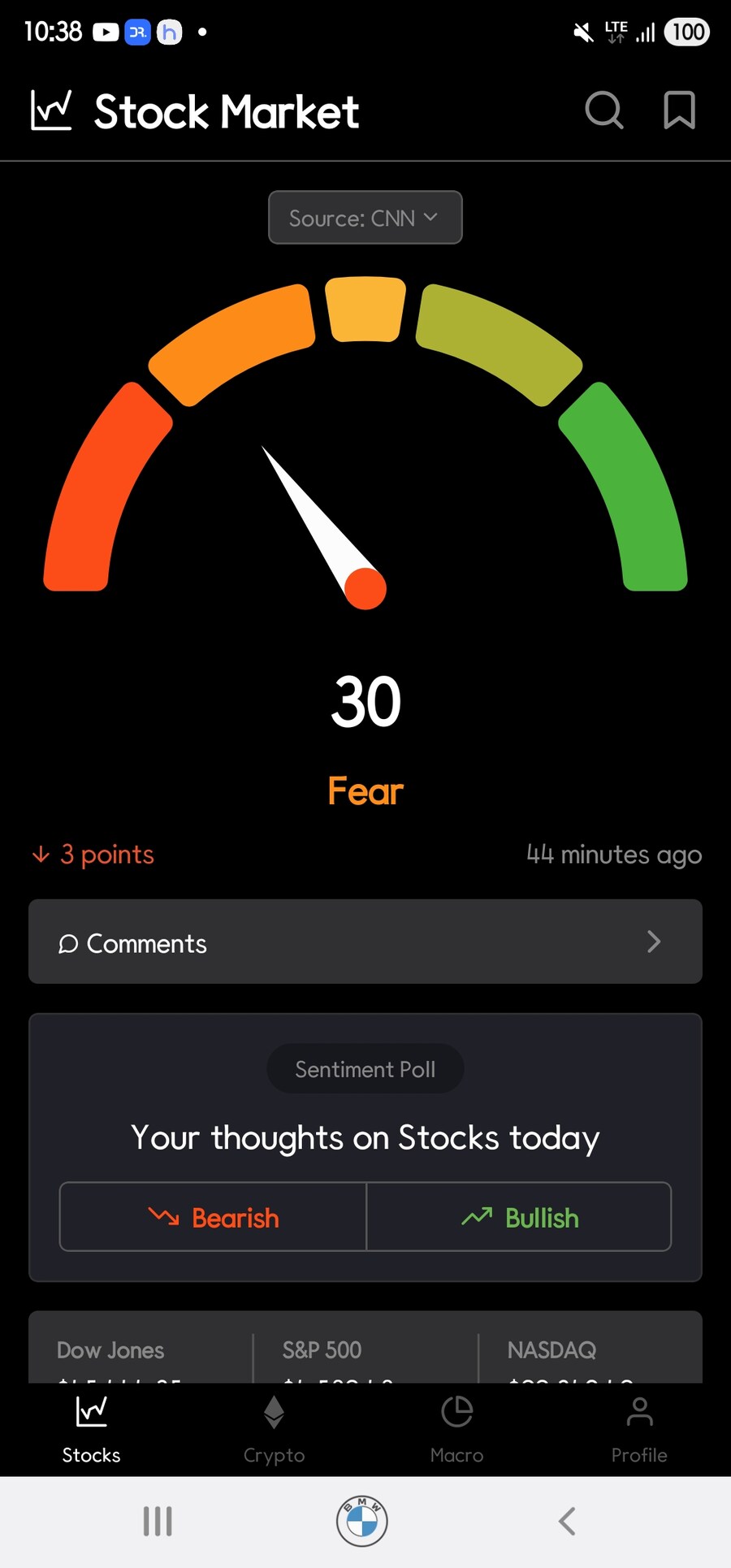Open the Comments section
Image resolution: width=731 pixels, height=1568 pixels.
[x=365, y=942]
